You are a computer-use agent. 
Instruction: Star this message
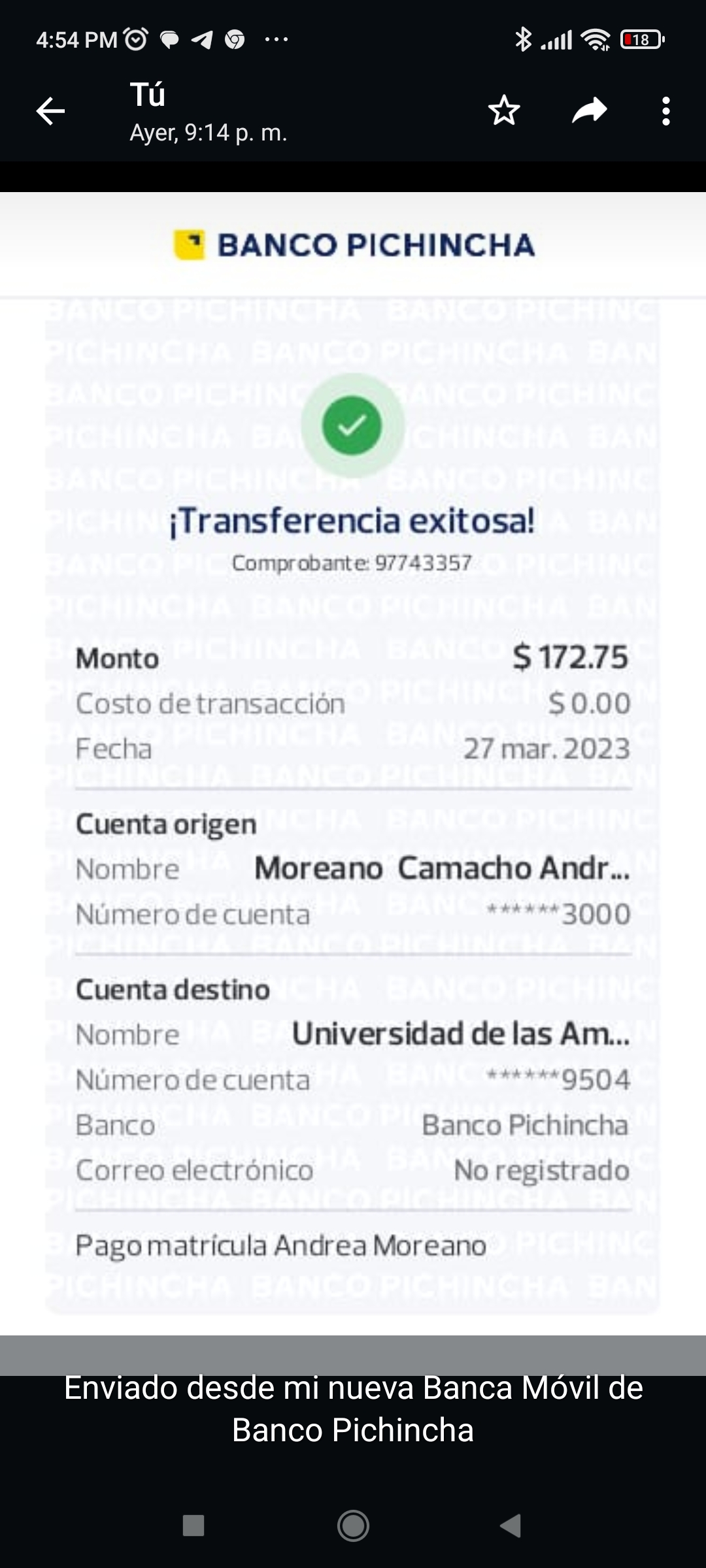pos(504,110)
